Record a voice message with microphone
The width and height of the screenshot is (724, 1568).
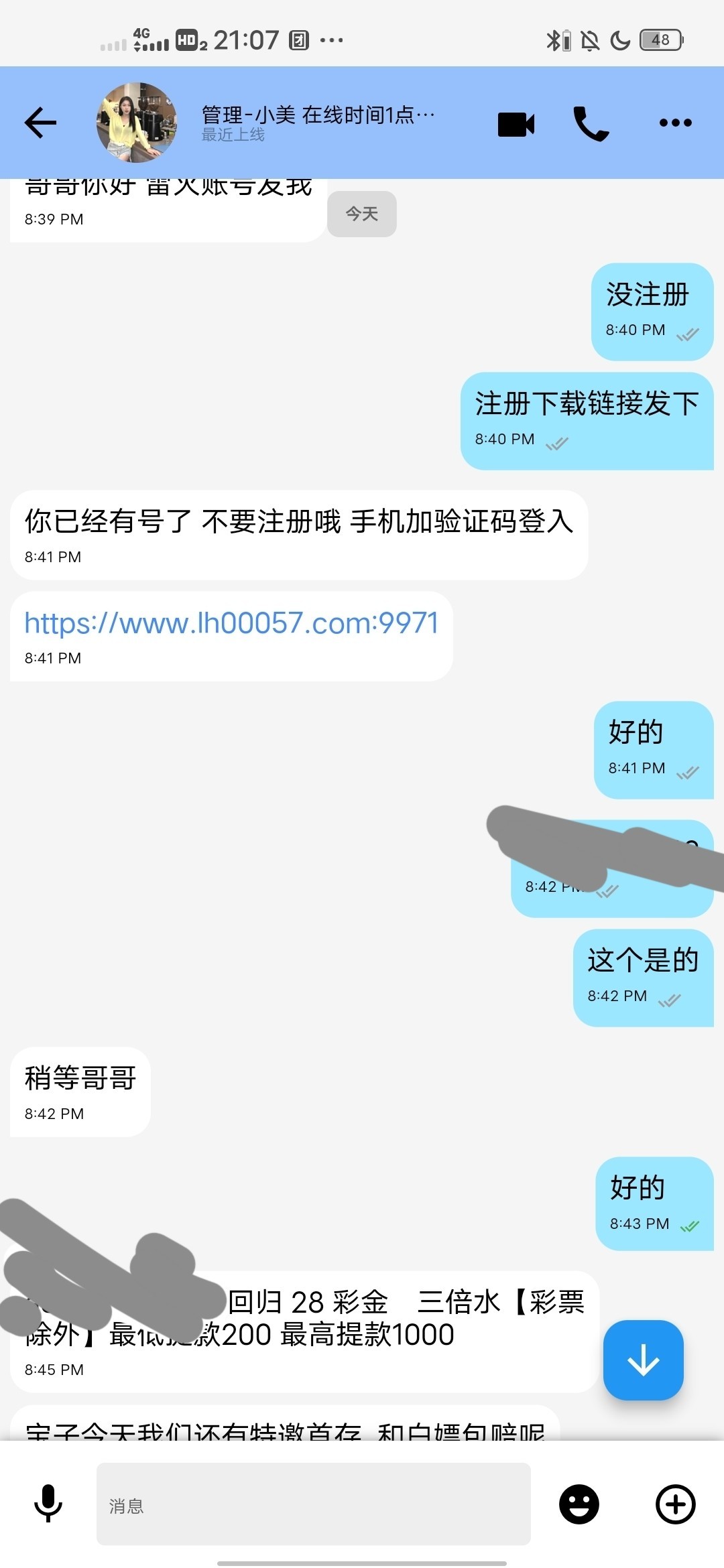[48, 1504]
